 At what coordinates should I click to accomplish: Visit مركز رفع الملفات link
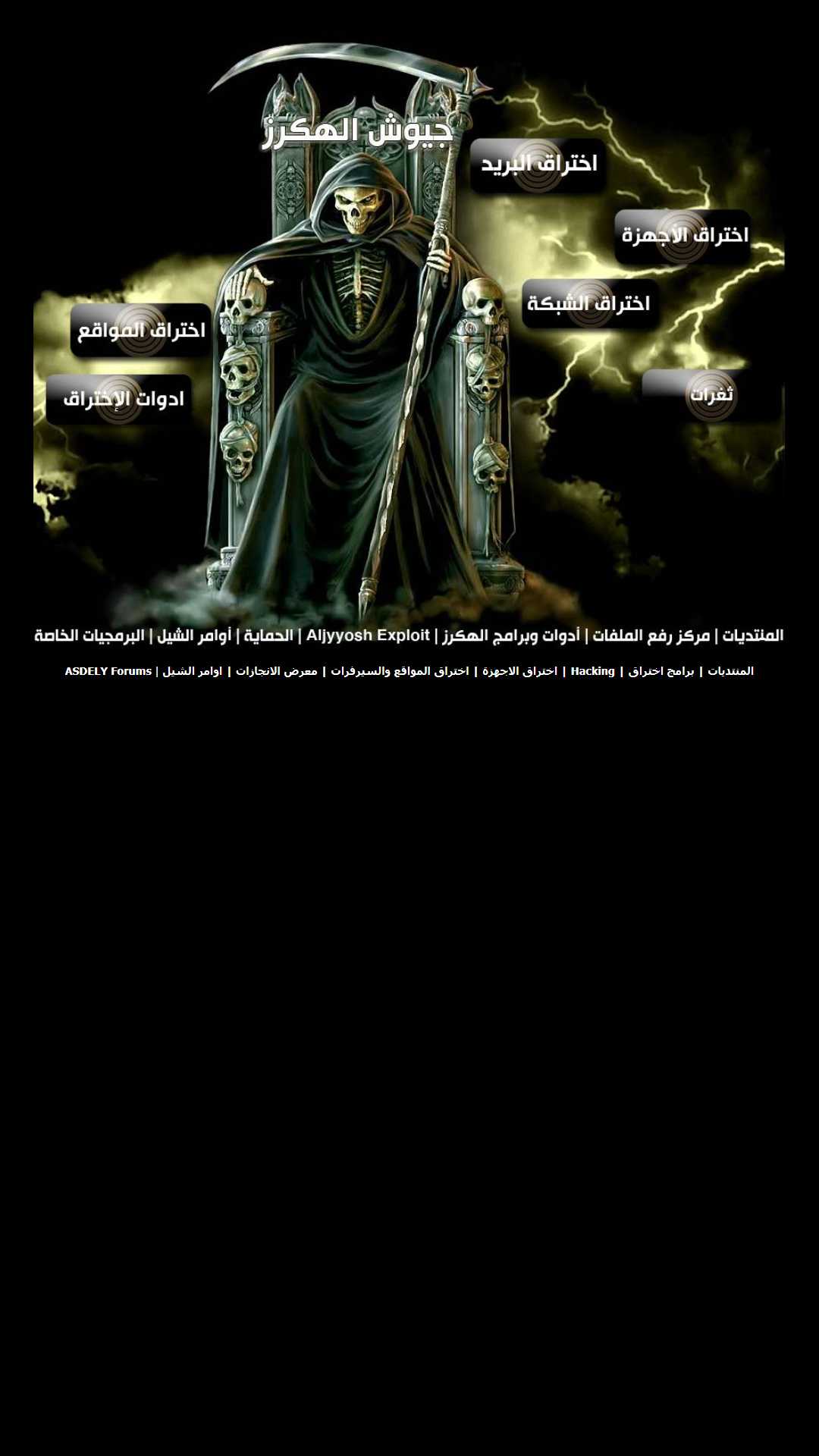click(651, 635)
